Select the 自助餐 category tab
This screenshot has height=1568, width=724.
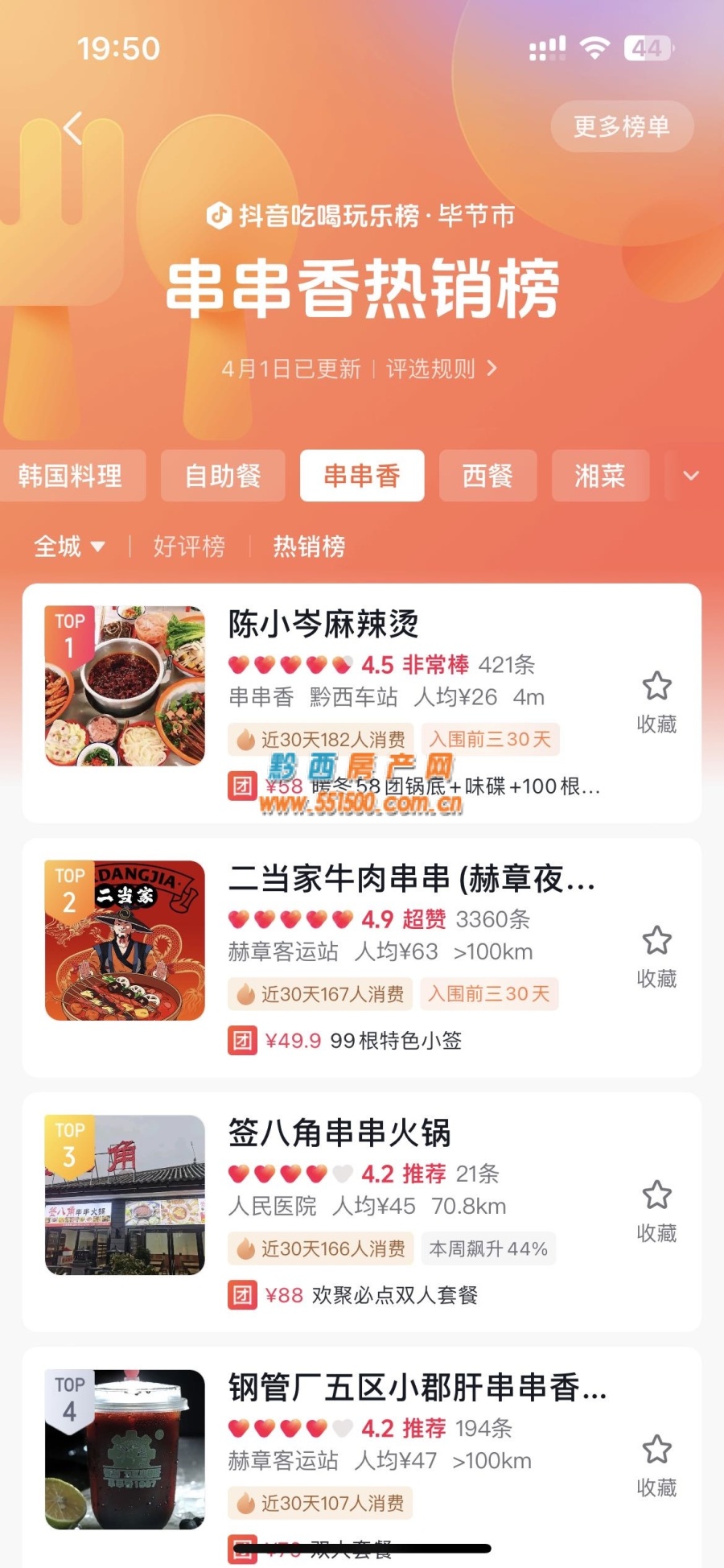coord(223,476)
